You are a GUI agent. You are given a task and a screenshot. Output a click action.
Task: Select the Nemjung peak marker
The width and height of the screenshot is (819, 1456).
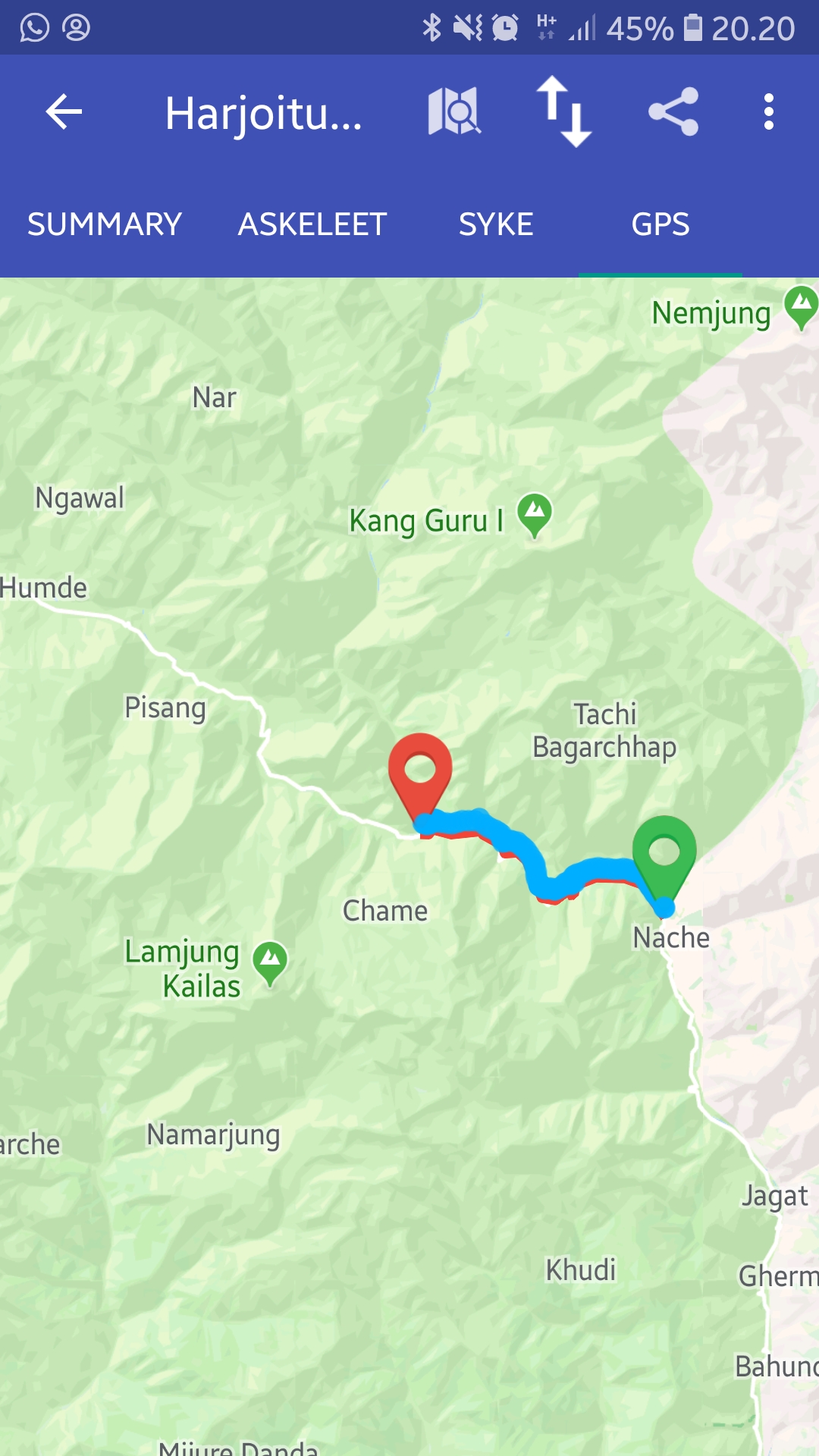click(802, 309)
